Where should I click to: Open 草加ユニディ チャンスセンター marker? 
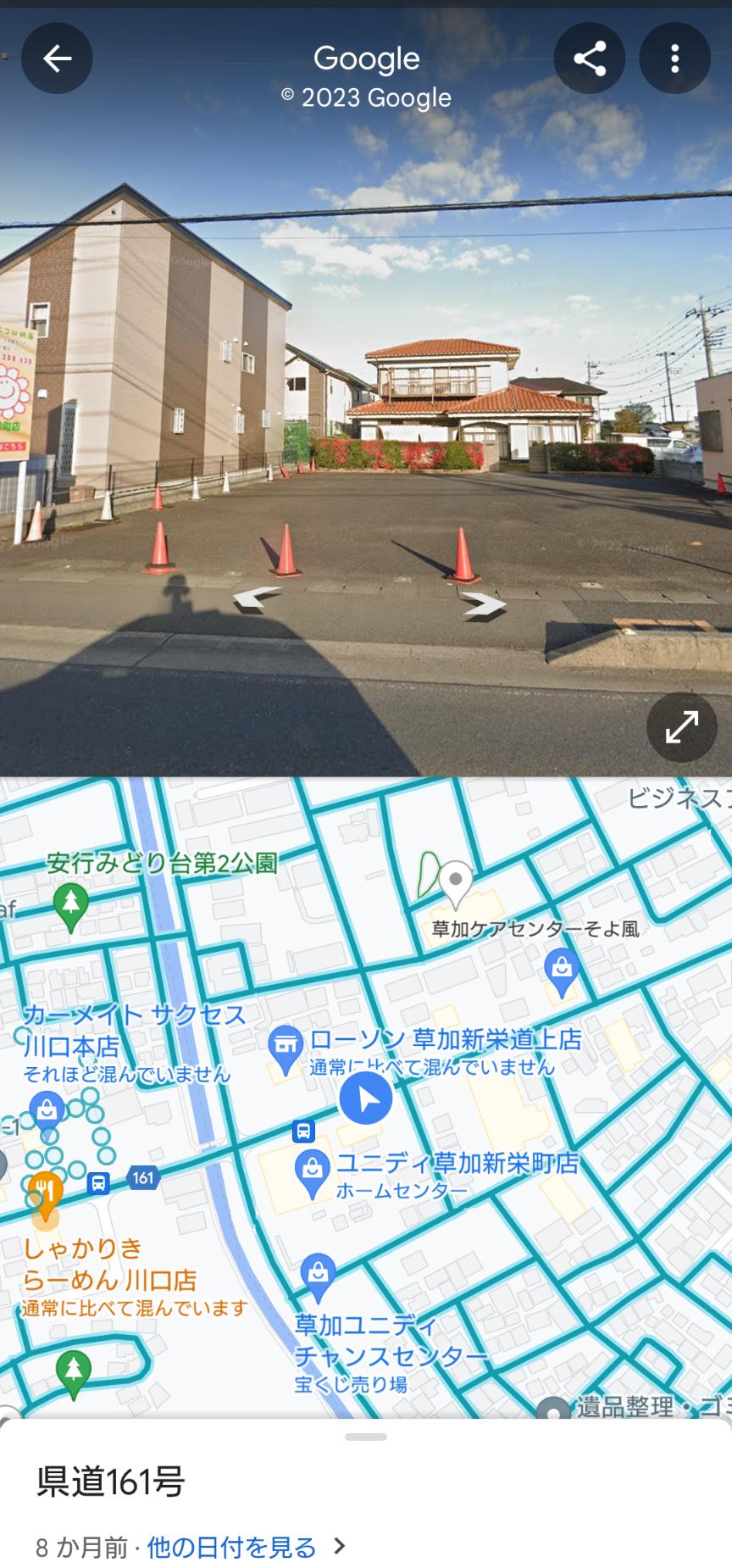pos(318,1276)
